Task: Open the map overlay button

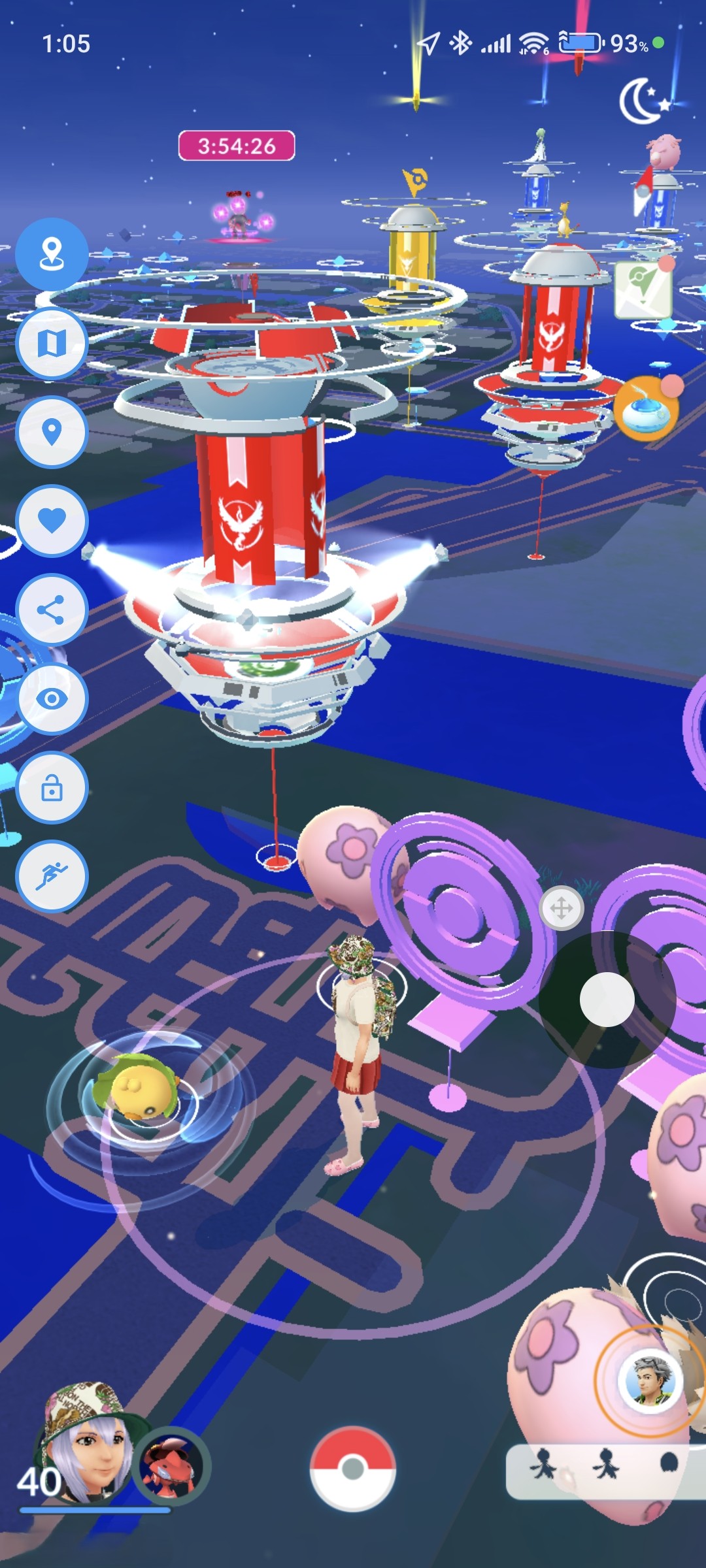Action: (52, 343)
